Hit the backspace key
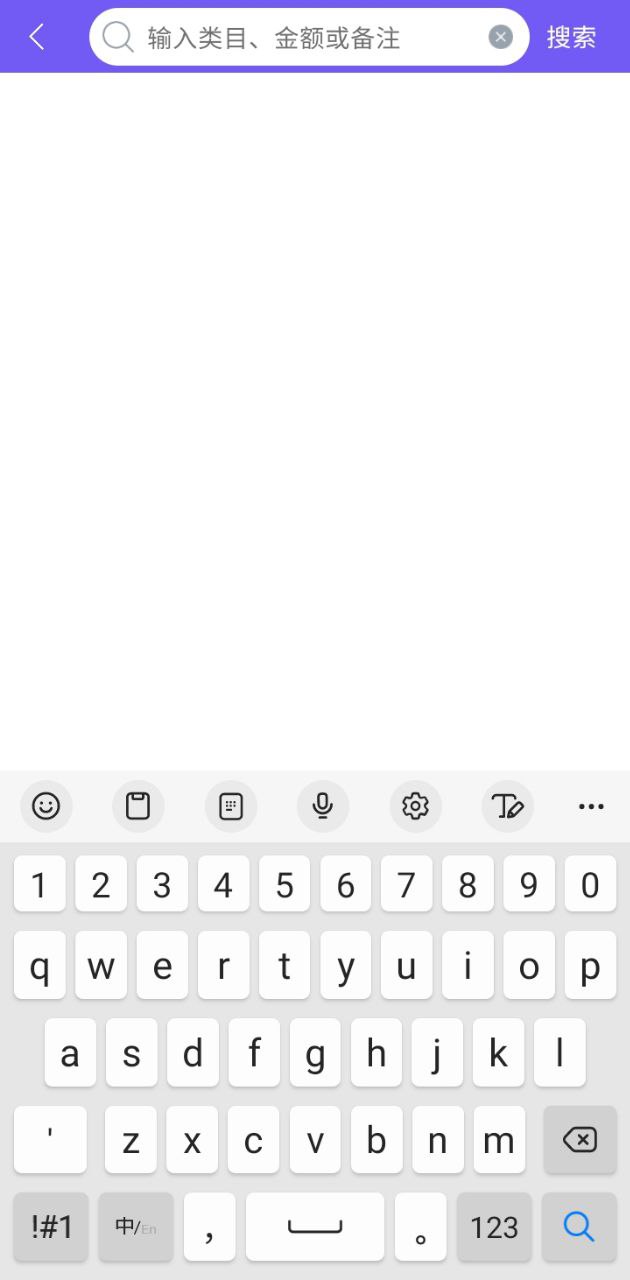Screen dimensions: 630x1280 tap(580, 1140)
